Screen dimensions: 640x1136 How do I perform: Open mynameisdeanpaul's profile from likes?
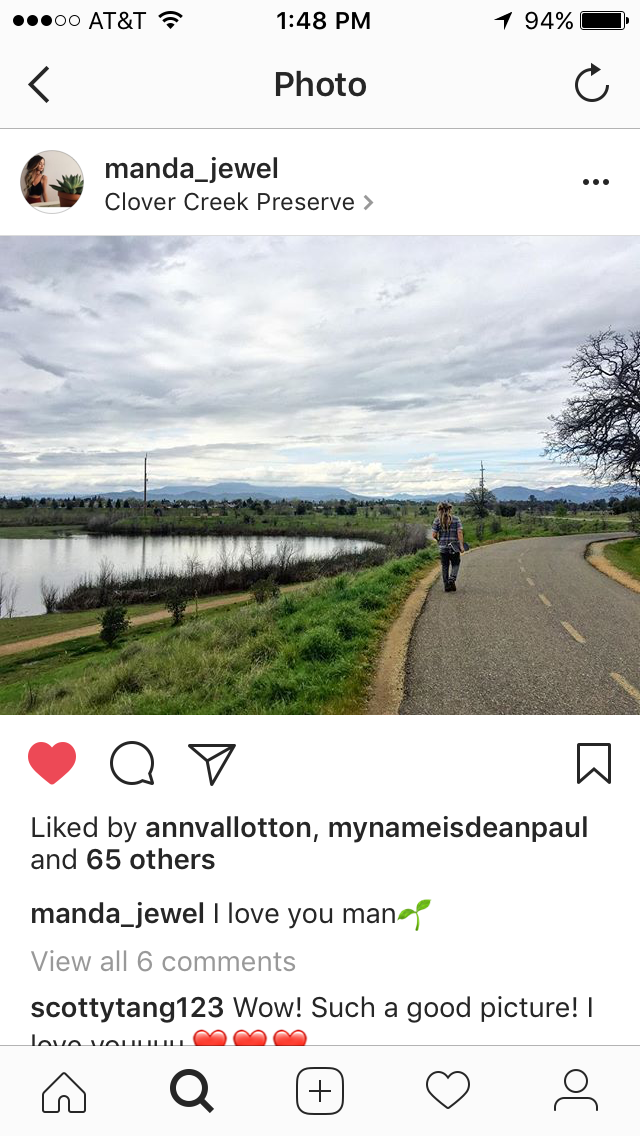click(x=458, y=828)
